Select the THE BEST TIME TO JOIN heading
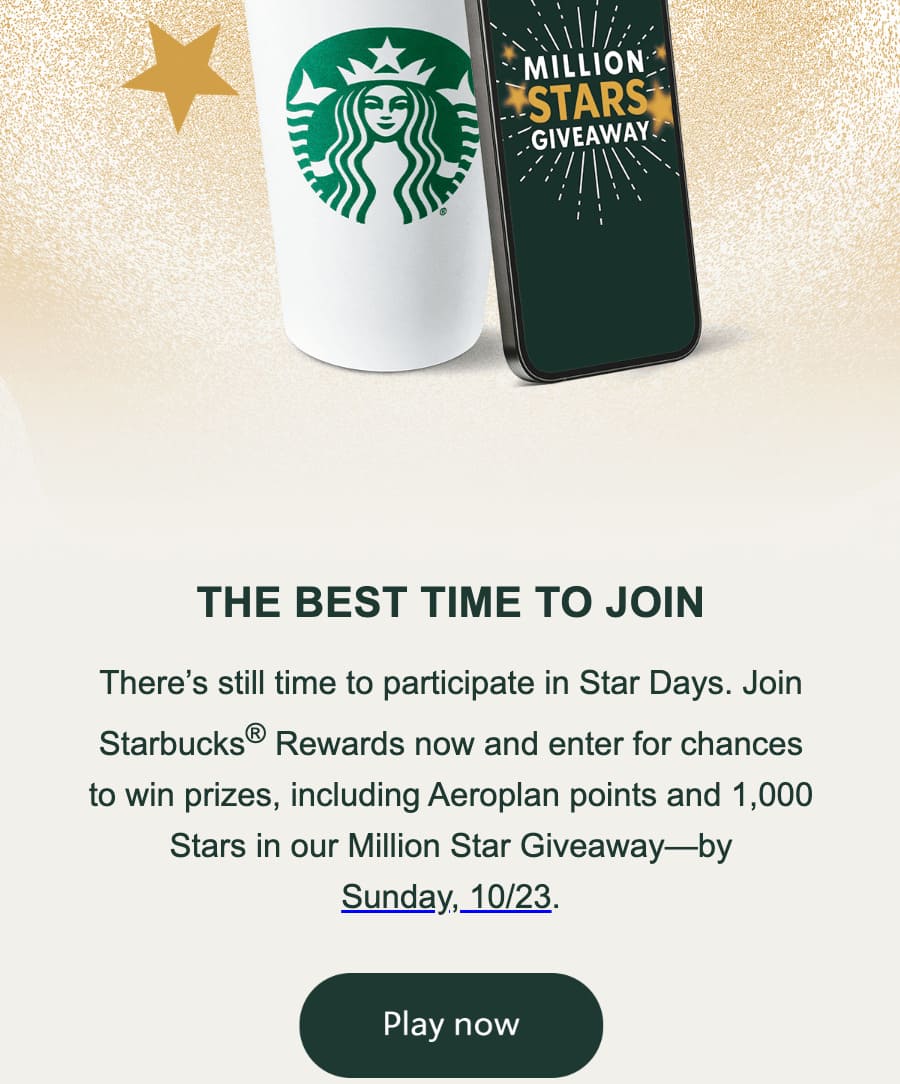Viewport: 900px width, 1084px height. pyautogui.click(x=451, y=602)
